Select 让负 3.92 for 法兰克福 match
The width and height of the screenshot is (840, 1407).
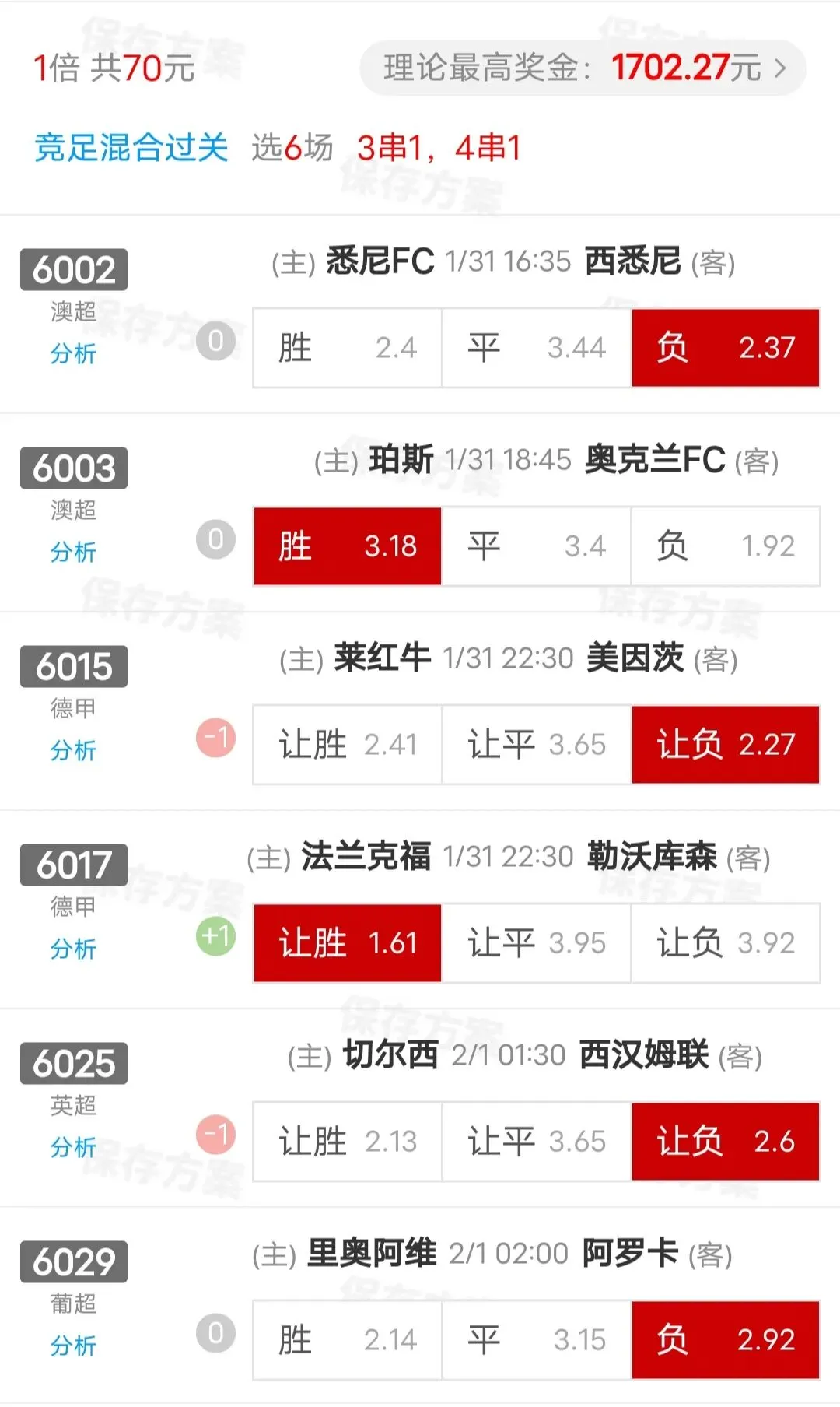click(x=726, y=943)
